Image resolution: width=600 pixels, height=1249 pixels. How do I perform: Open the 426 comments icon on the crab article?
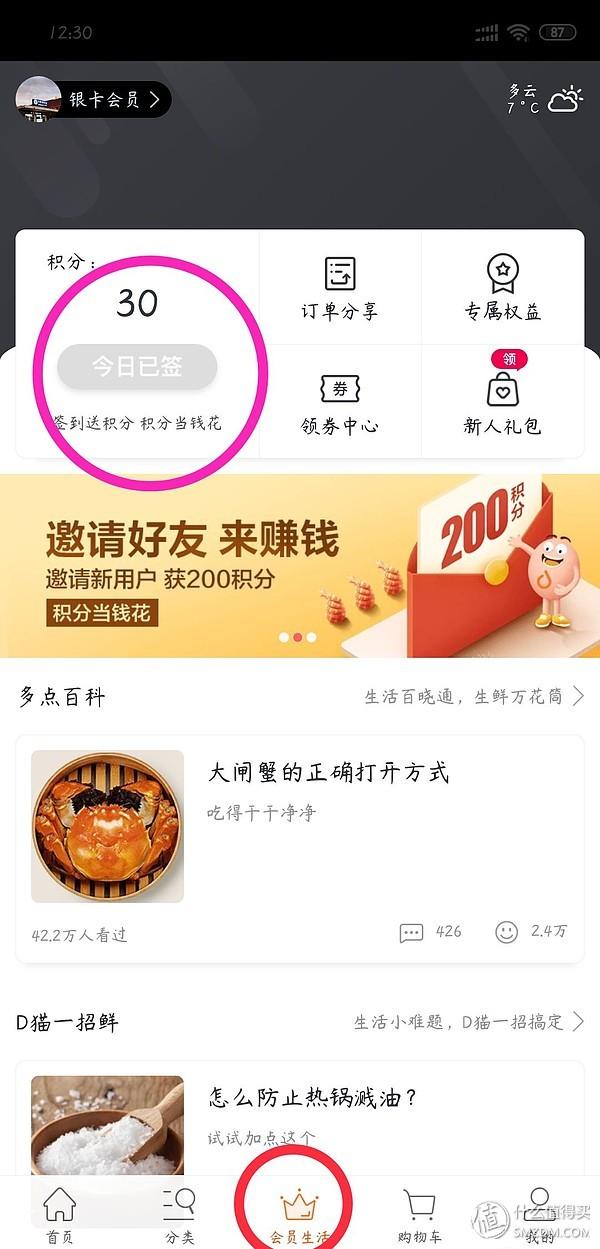pos(411,932)
